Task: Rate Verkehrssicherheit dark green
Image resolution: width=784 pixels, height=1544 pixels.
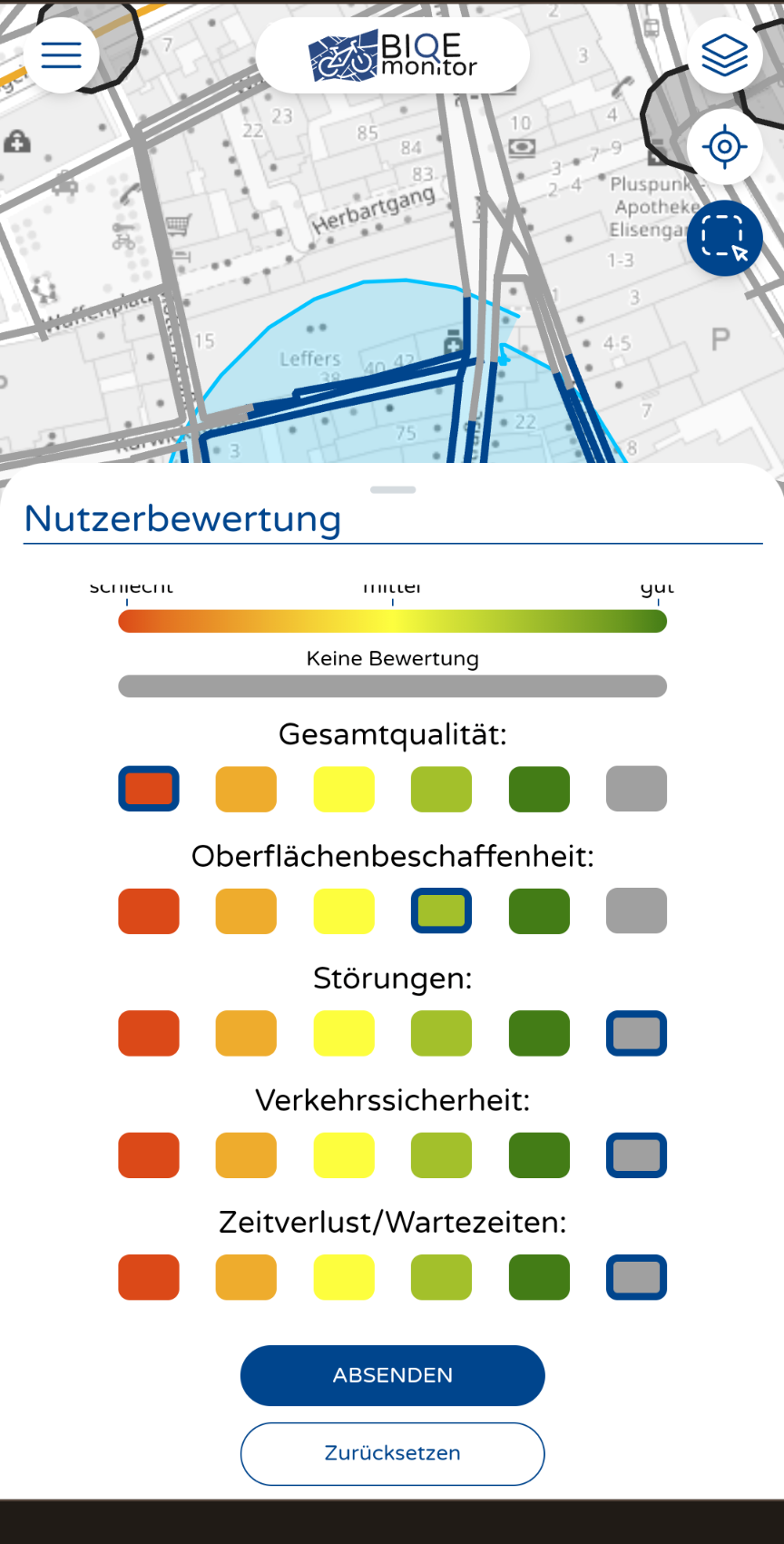Action: 539,1155
